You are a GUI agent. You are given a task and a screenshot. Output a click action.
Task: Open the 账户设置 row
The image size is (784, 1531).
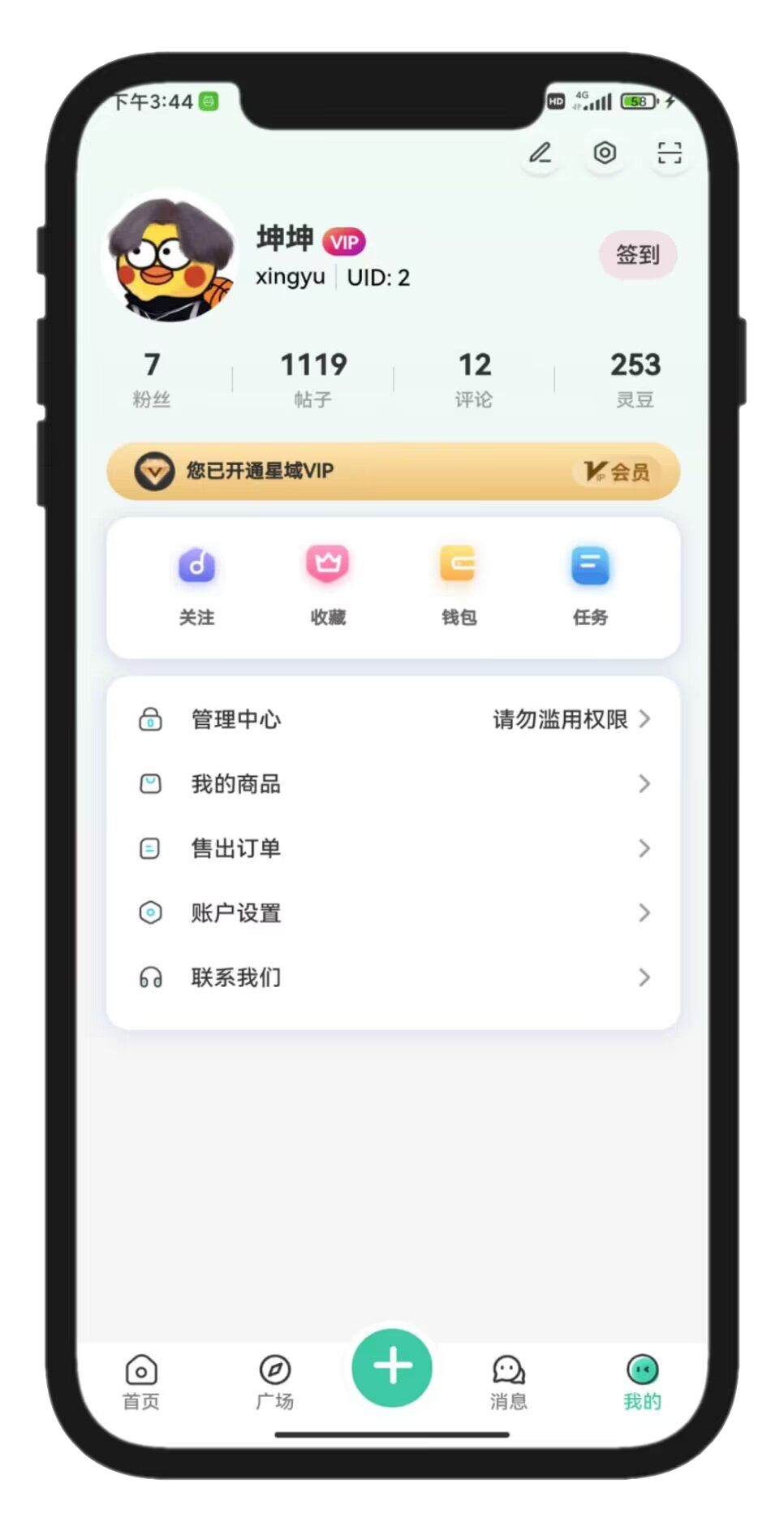[x=393, y=913]
